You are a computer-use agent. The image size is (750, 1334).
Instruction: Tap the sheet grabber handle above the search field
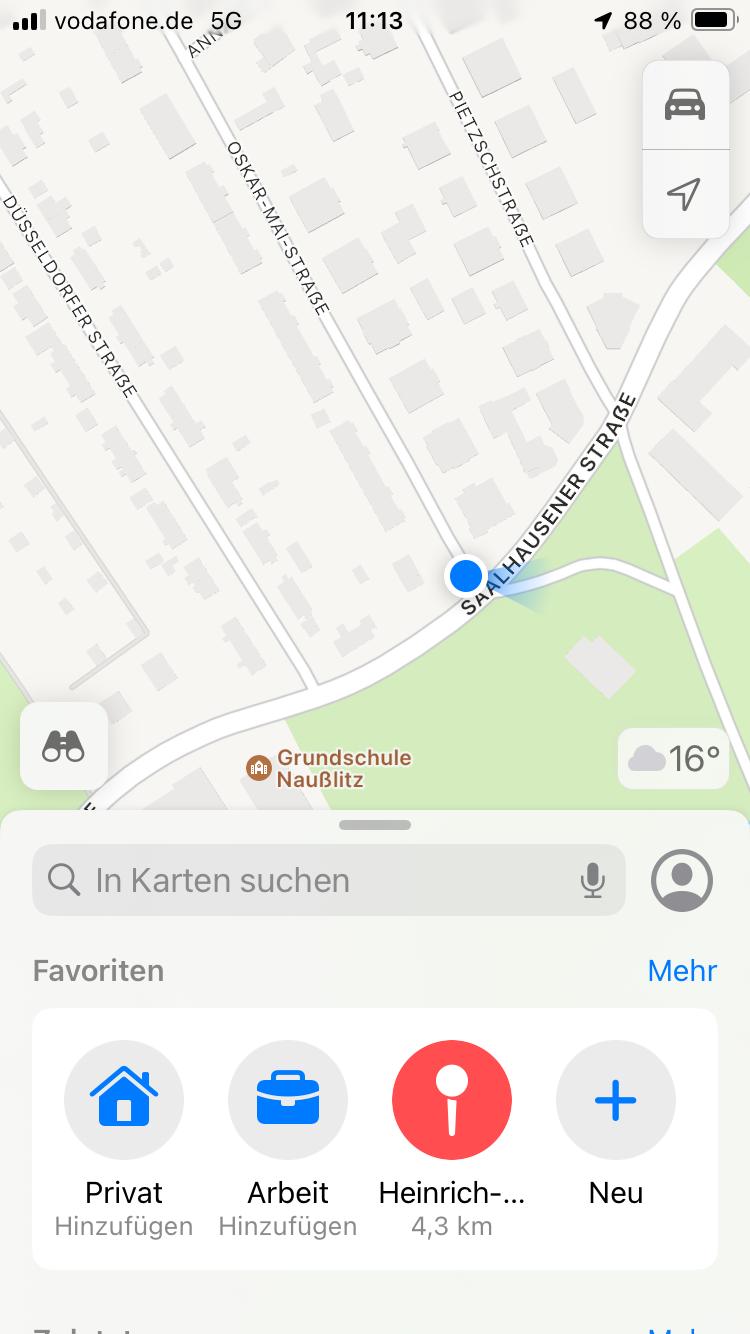point(375,825)
